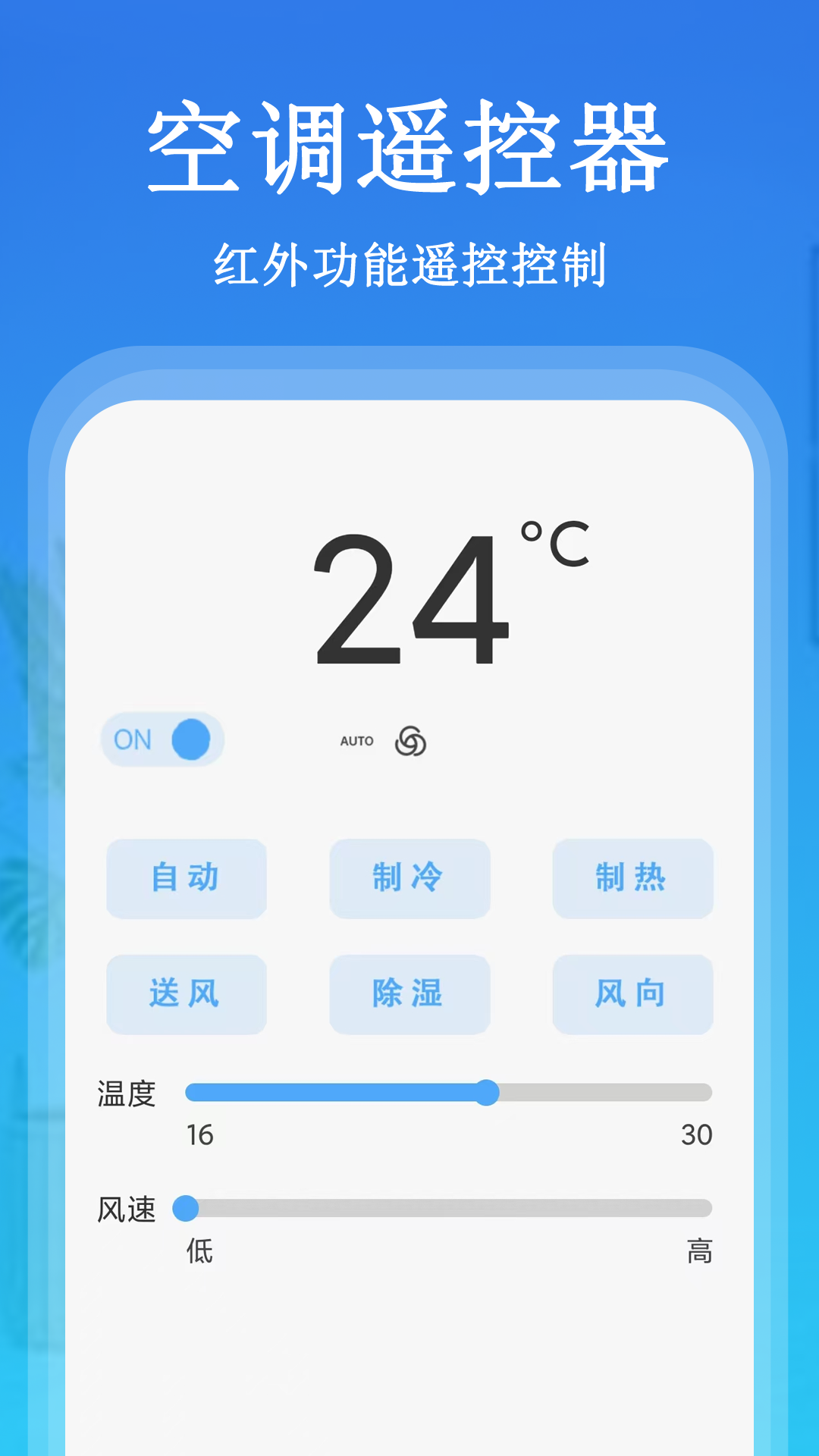Image resolution: width=819 pixels, height=1456 pixels.
Task: Select 制热 heating mode
Action: click(x=633, y=879)
